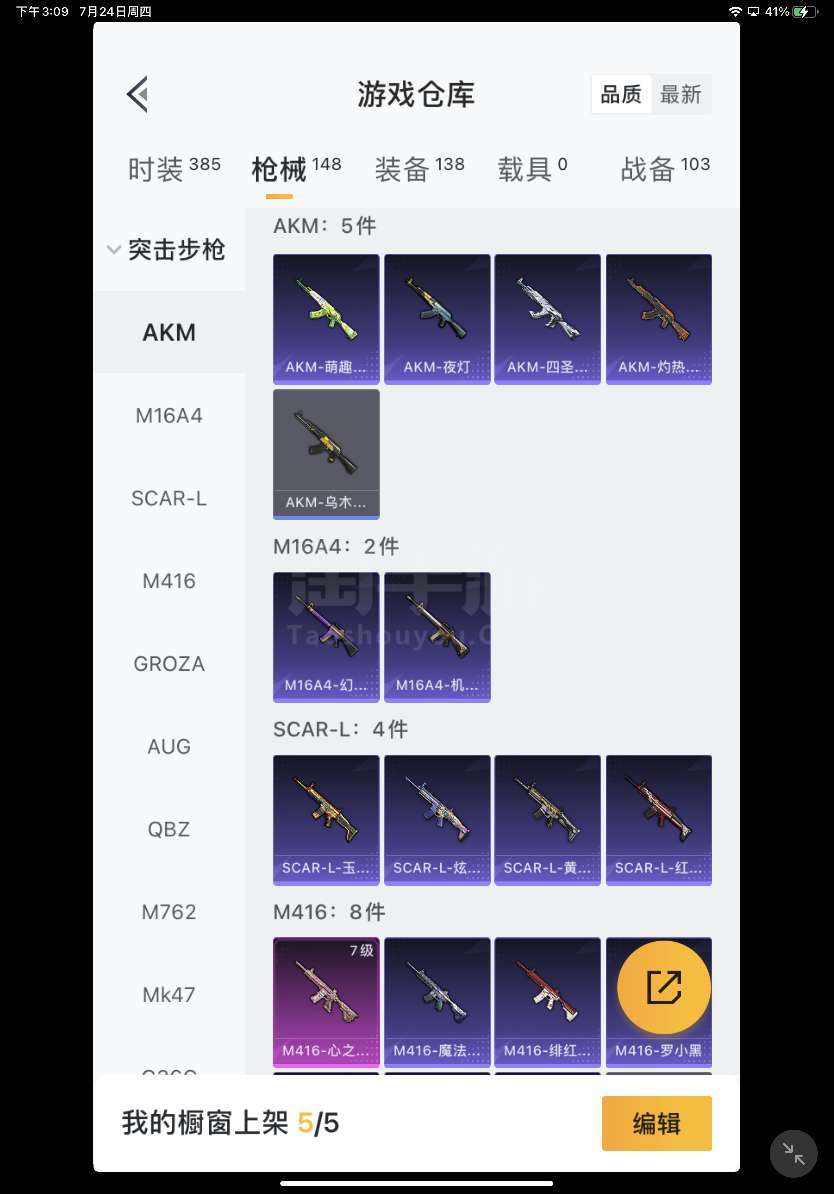Jump to AUG weapons
834x1194 pixels.
pos(169,747)
